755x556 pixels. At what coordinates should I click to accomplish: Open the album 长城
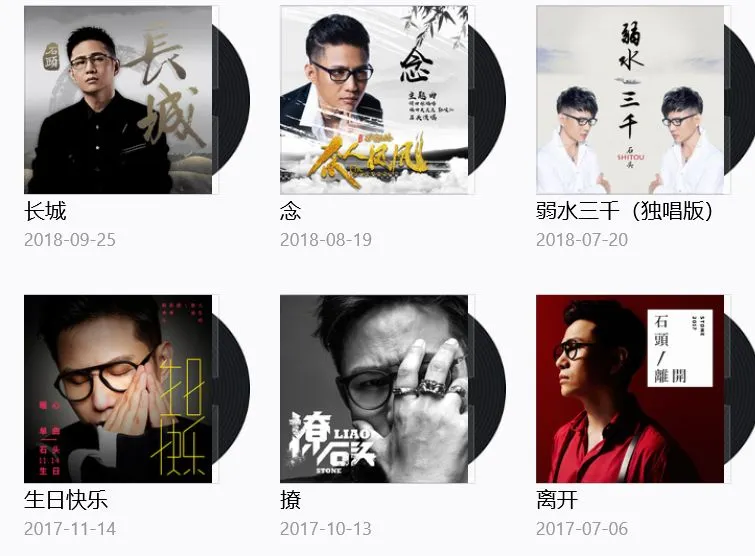pyautogui.click(x=118, y=100)
